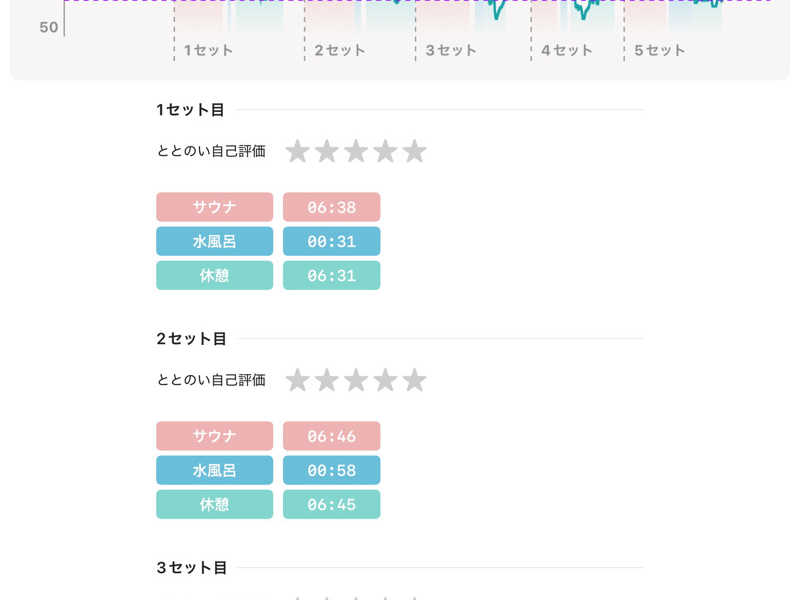Set 1セット目 self-rating to three stars
800x600 pixels.
pyautogui.click(x=356, y=152)
